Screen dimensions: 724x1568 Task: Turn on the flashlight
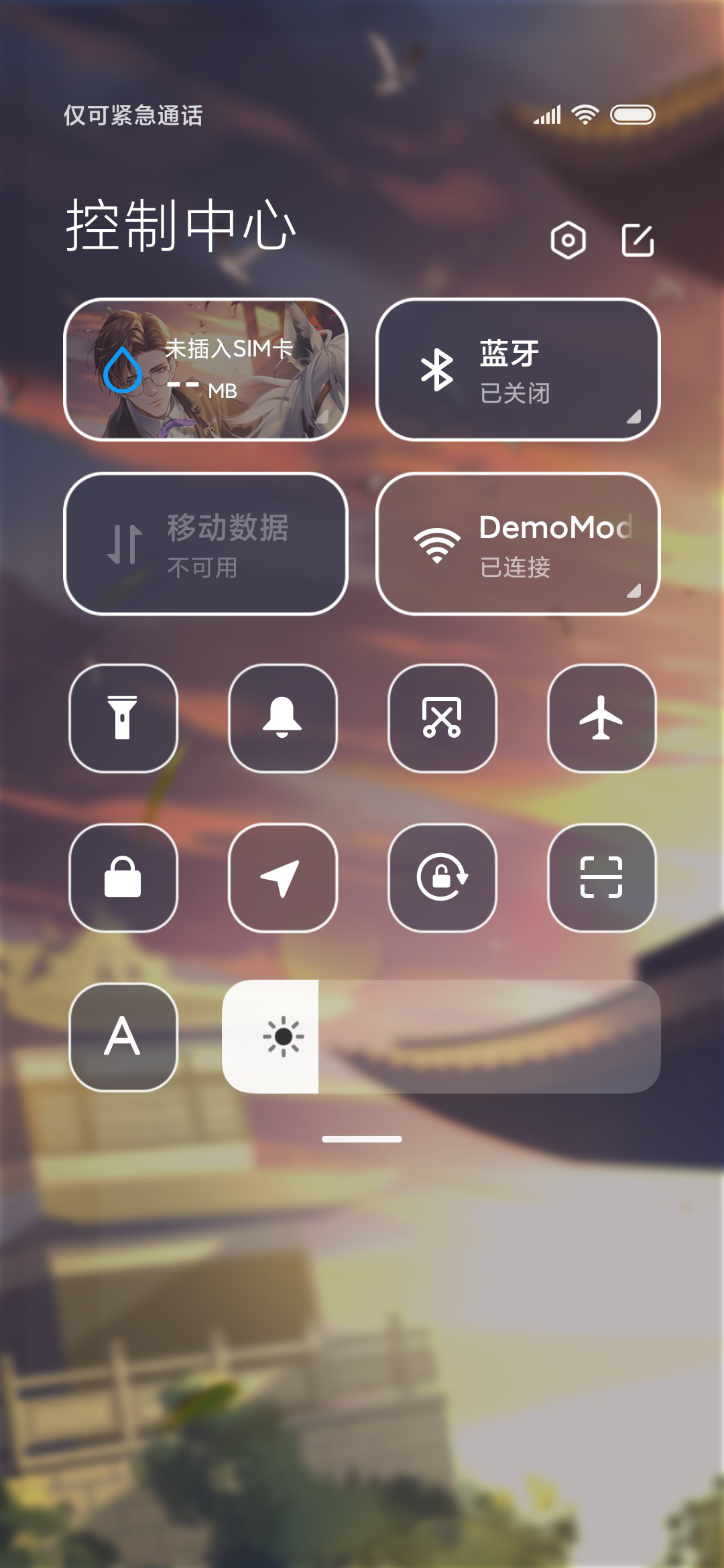pos(123,718)
